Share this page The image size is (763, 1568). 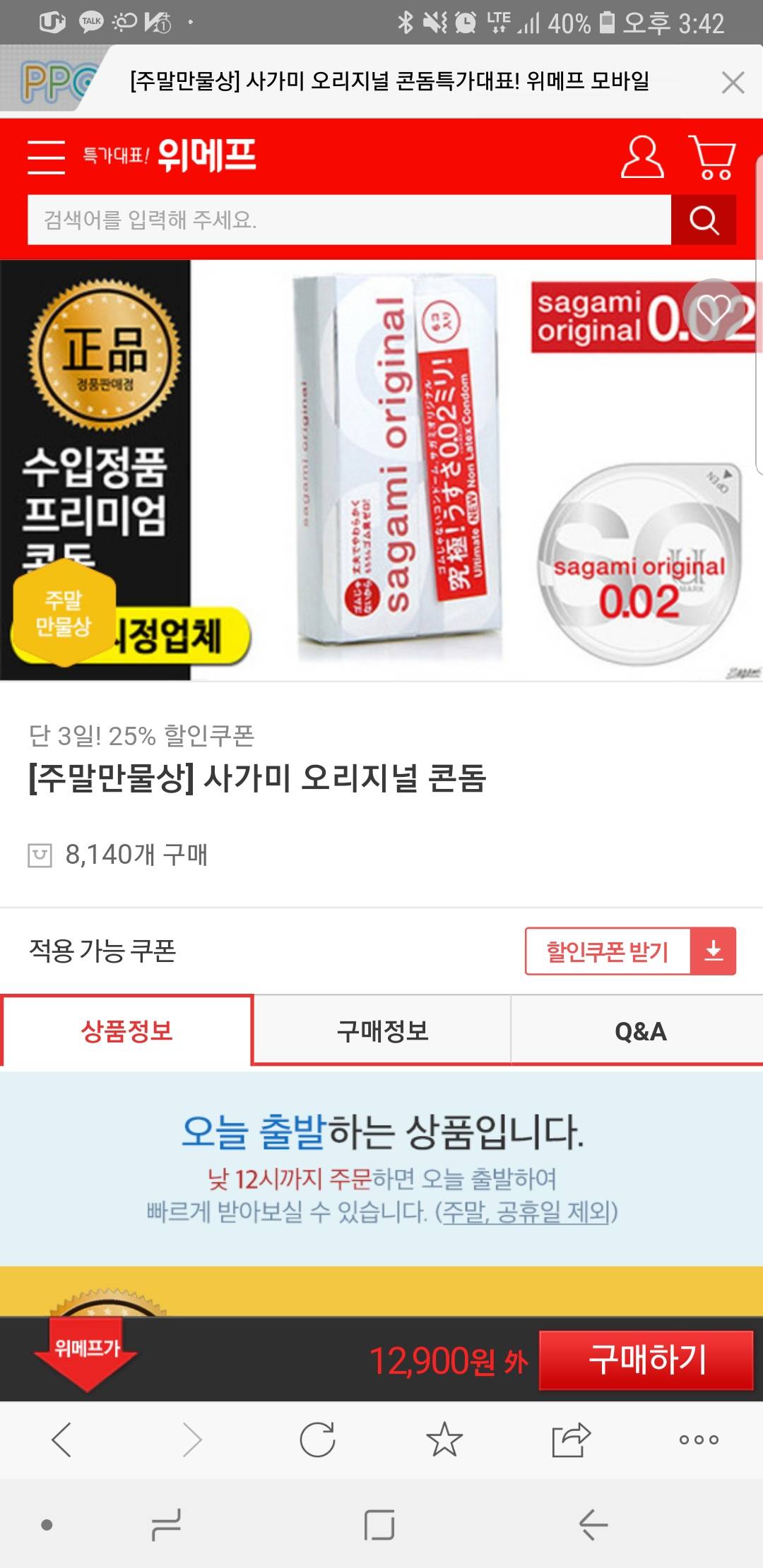(571, 1439)
